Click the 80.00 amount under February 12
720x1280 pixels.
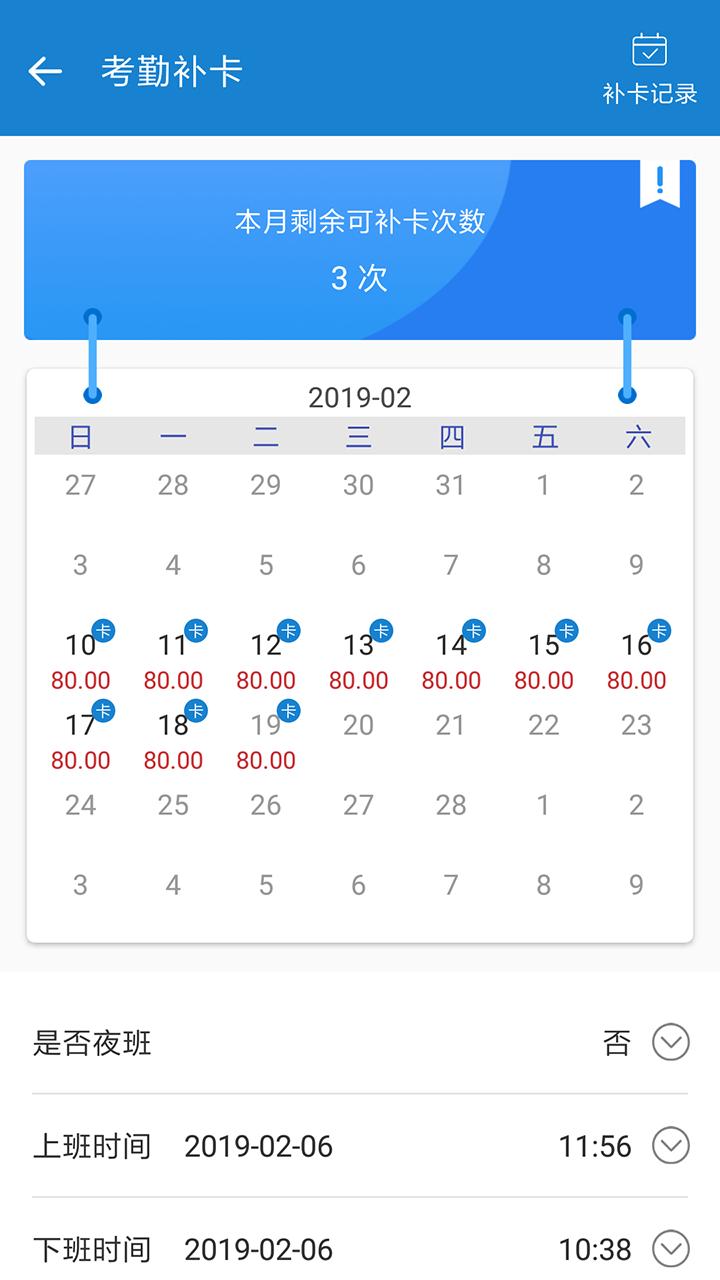pos(265,680)
